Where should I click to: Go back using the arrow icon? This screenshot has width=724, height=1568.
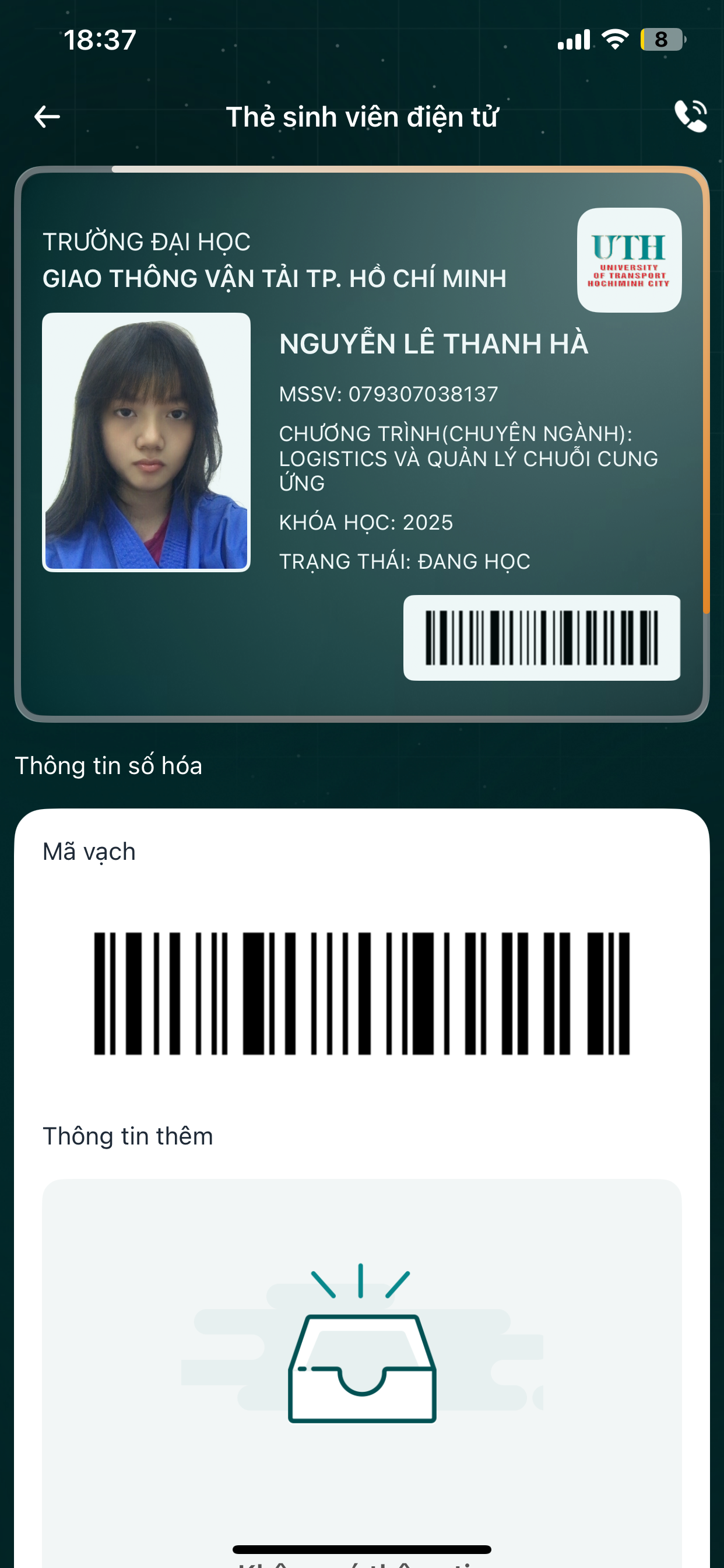click(x=47, y=116)
